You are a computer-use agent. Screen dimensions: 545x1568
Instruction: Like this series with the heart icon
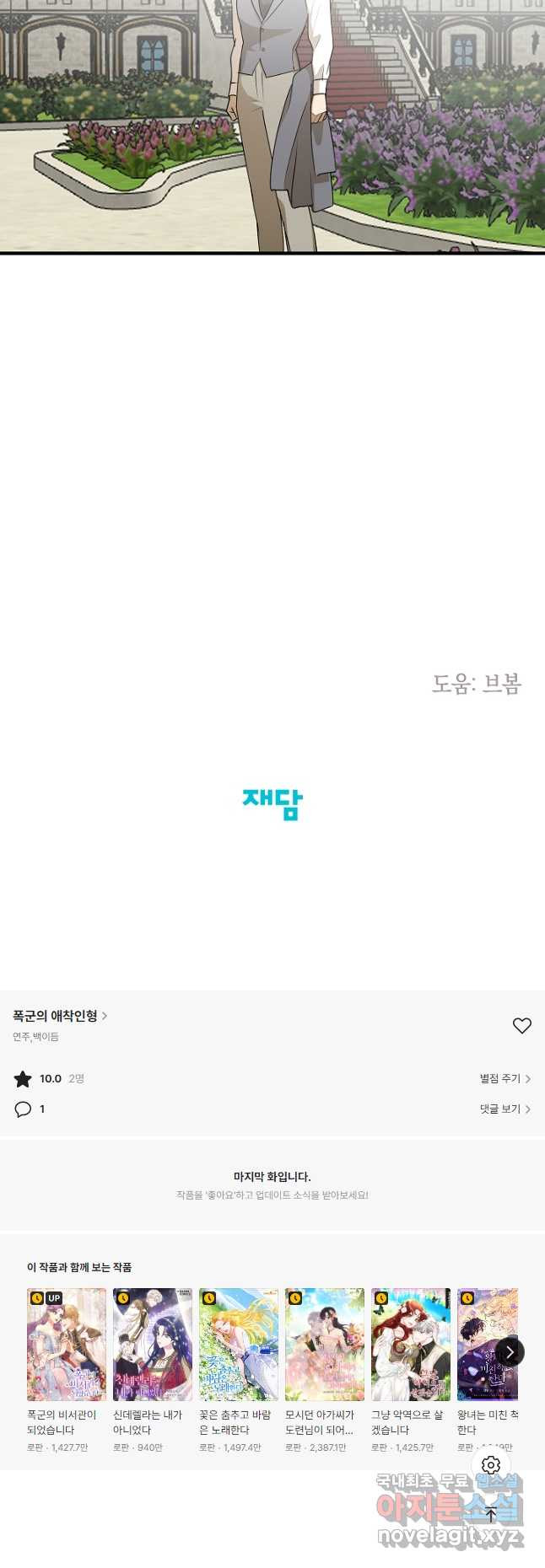(521, 1025)
